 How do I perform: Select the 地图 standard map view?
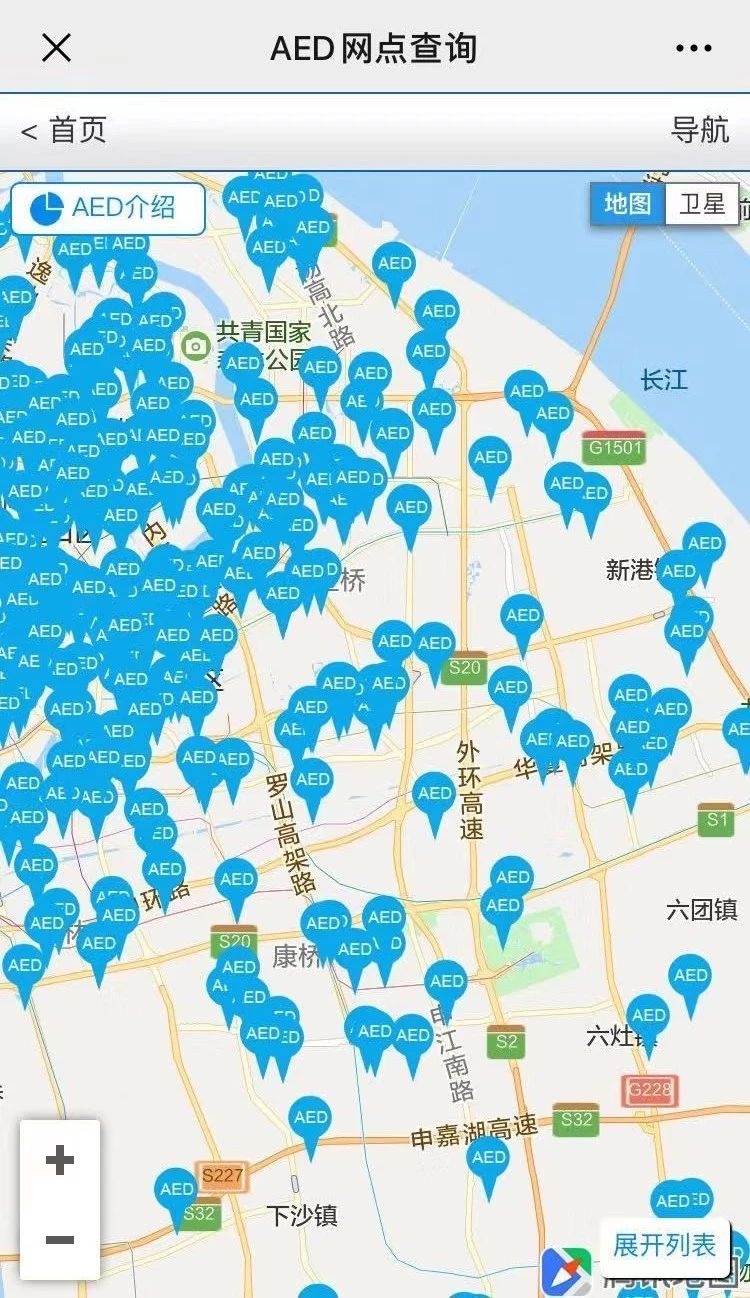click(x=627, y=204)
